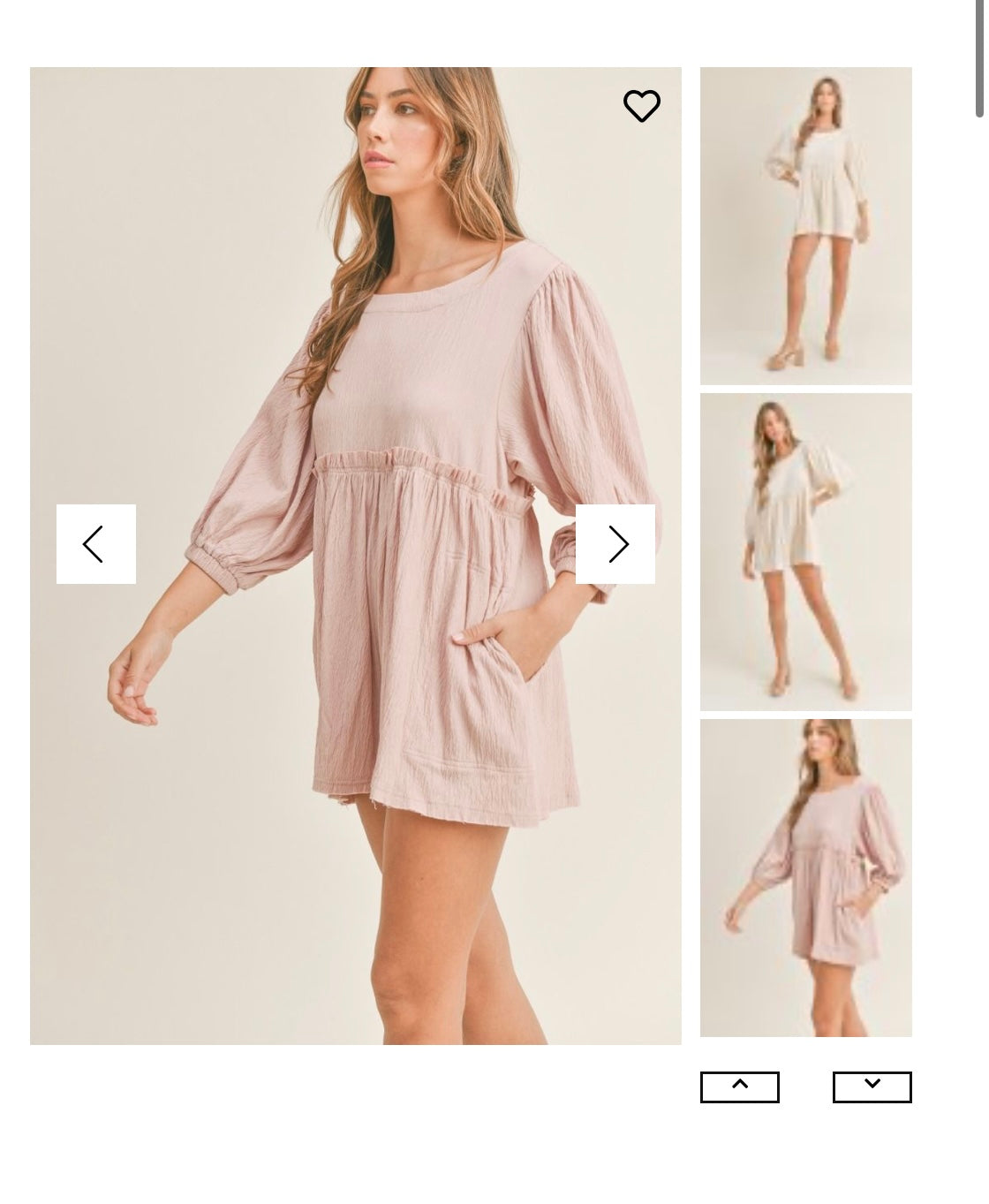Click the heart icon to favorite this romper

click(x=641, y=104)
